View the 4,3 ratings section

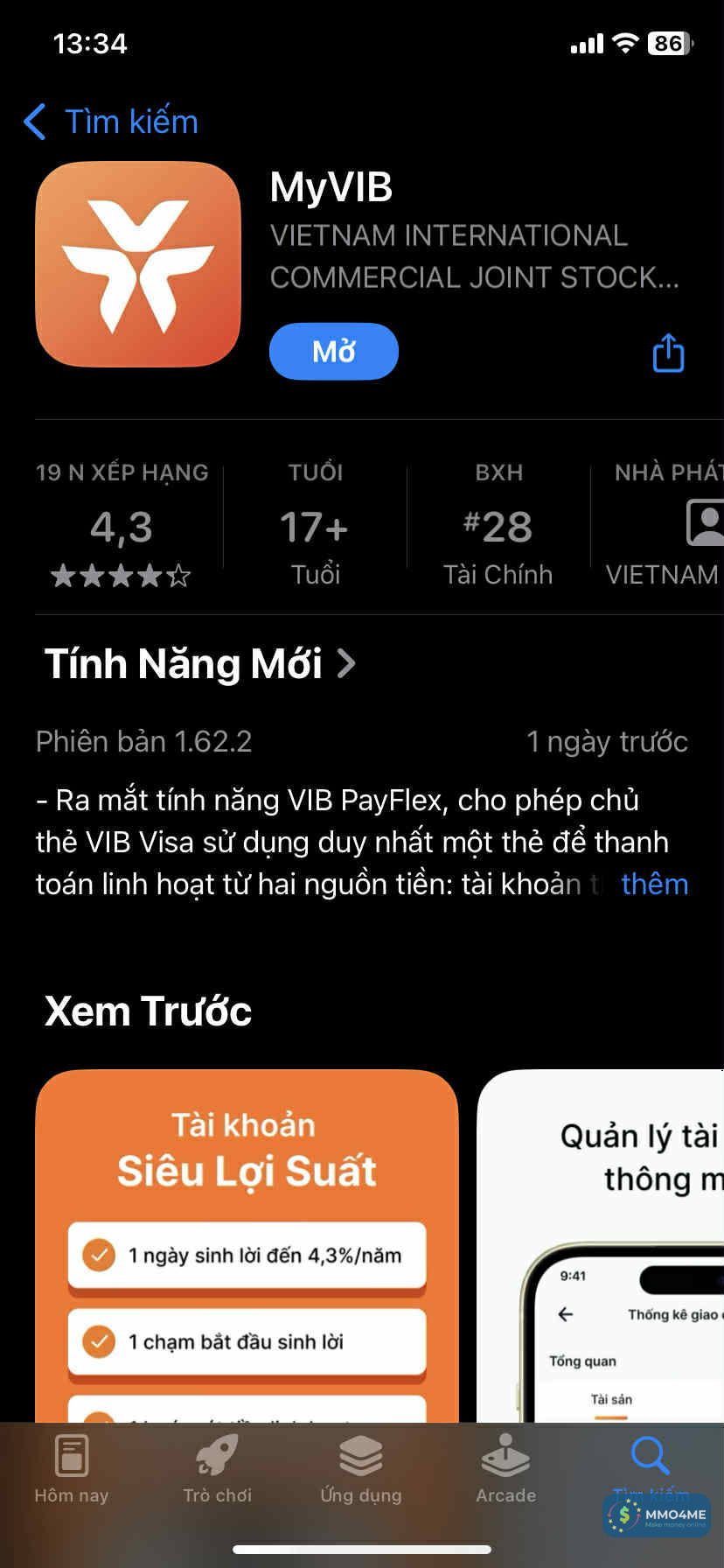tap(122, 525)
